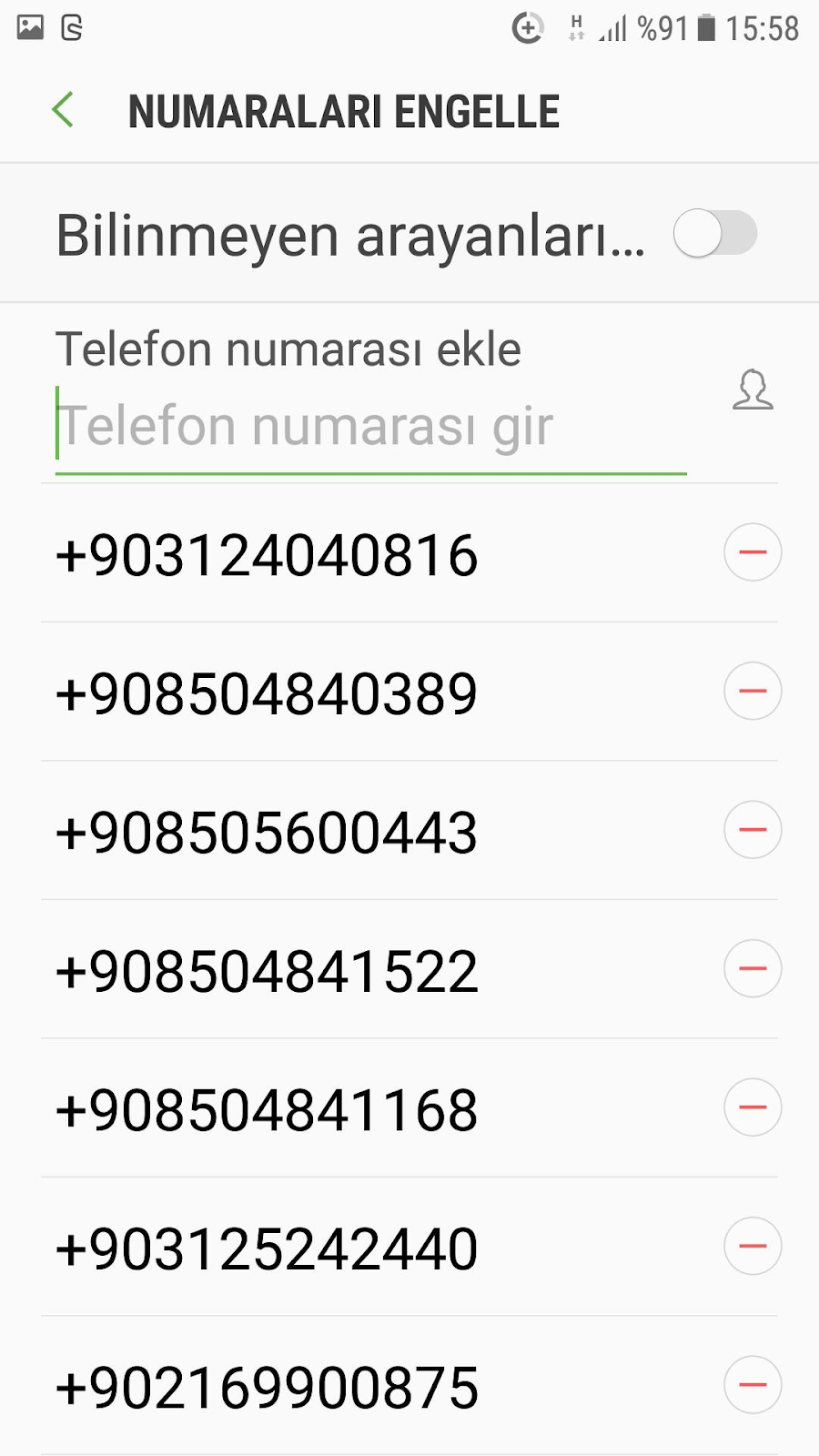The width and height of the screenshot is (819, 1456).
Task: Delete +902169900875 from blocked numbers
Action: [x=753, y=1385]
